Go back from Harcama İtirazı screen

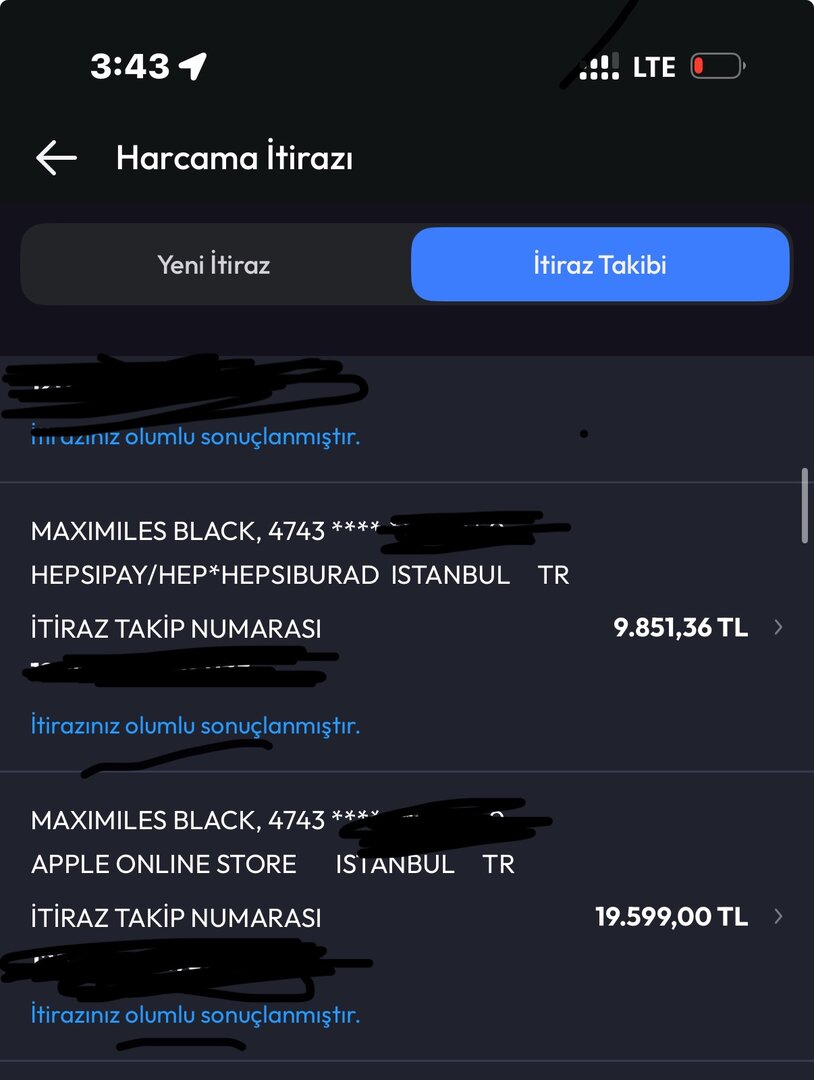tap(56, 158)
